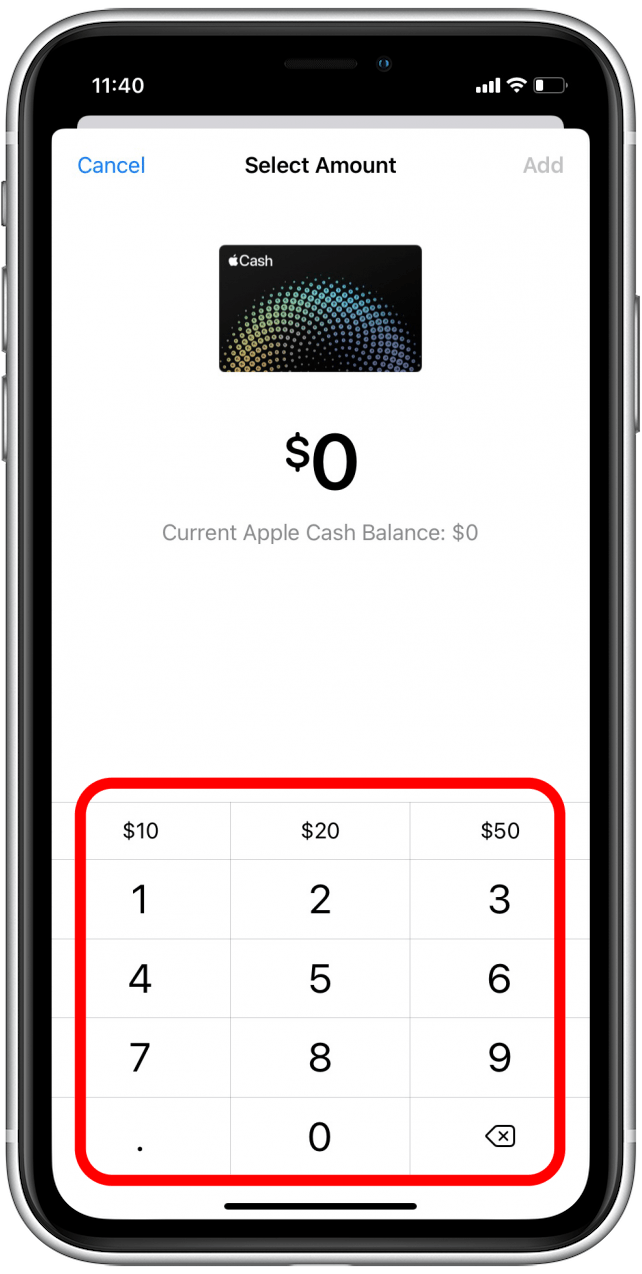Enter digit 6 on the keypad

click(x=499, y=979)
